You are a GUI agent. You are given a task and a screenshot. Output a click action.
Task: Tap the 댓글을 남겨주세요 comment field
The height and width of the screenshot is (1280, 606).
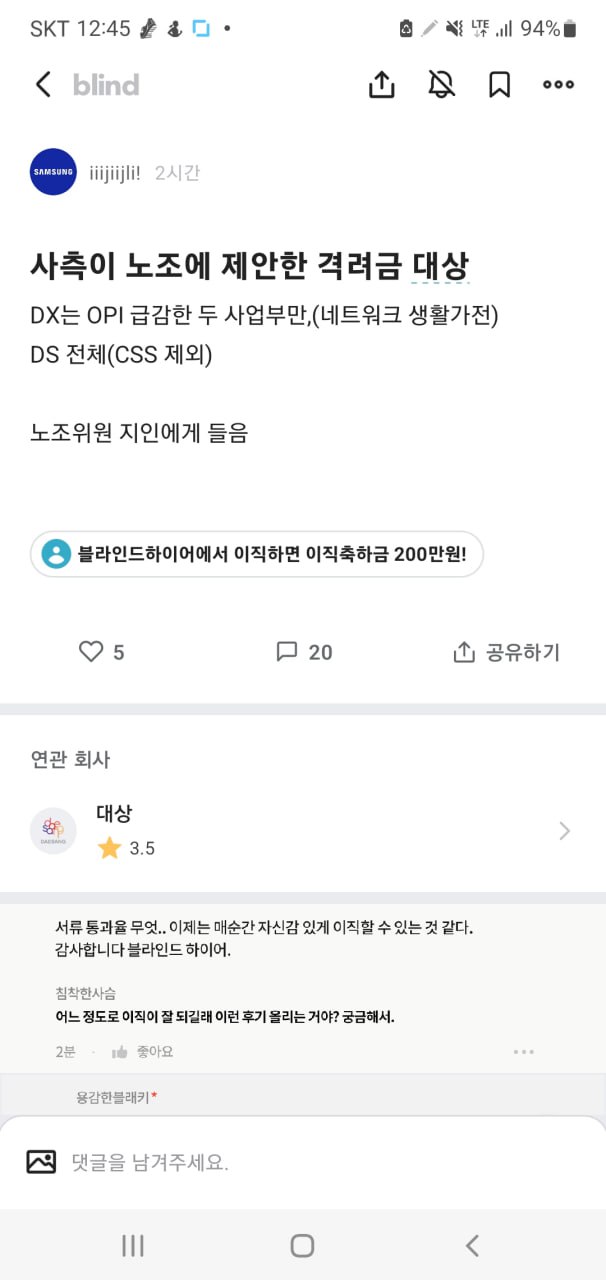tap(300, 1163)
